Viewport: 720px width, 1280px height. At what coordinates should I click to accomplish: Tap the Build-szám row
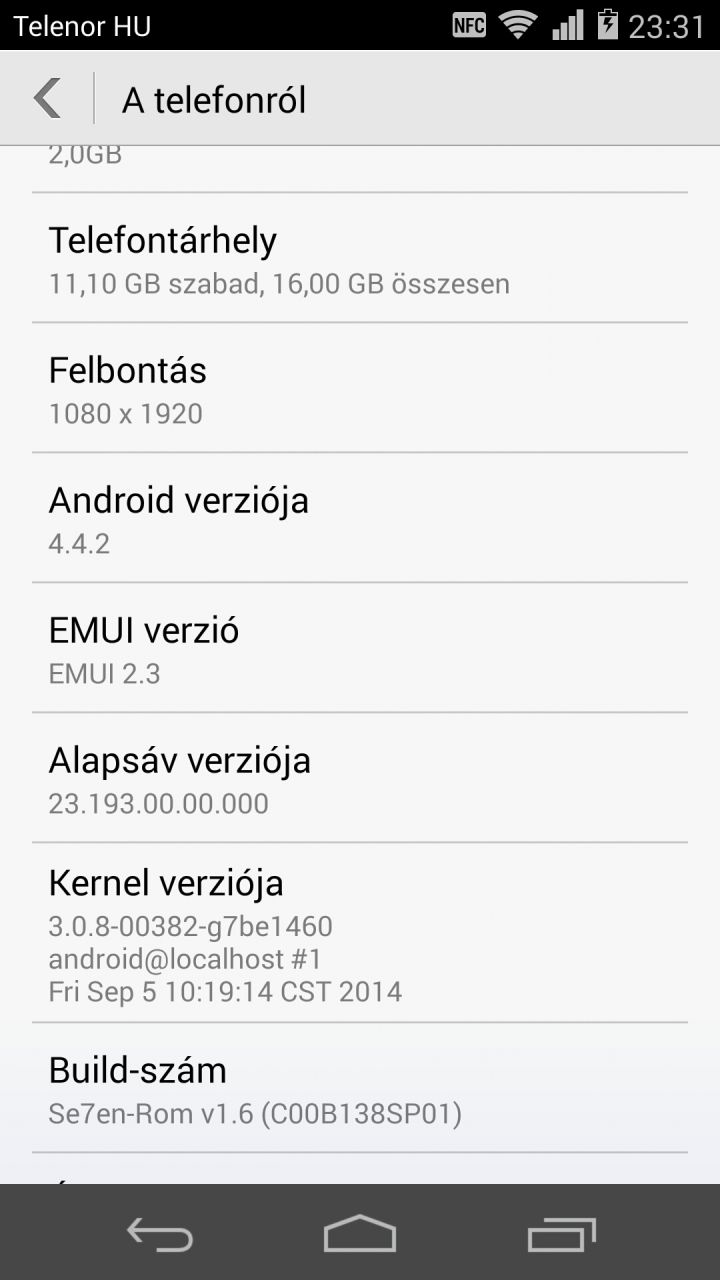pyautogui.click(x=360, y=1088)
